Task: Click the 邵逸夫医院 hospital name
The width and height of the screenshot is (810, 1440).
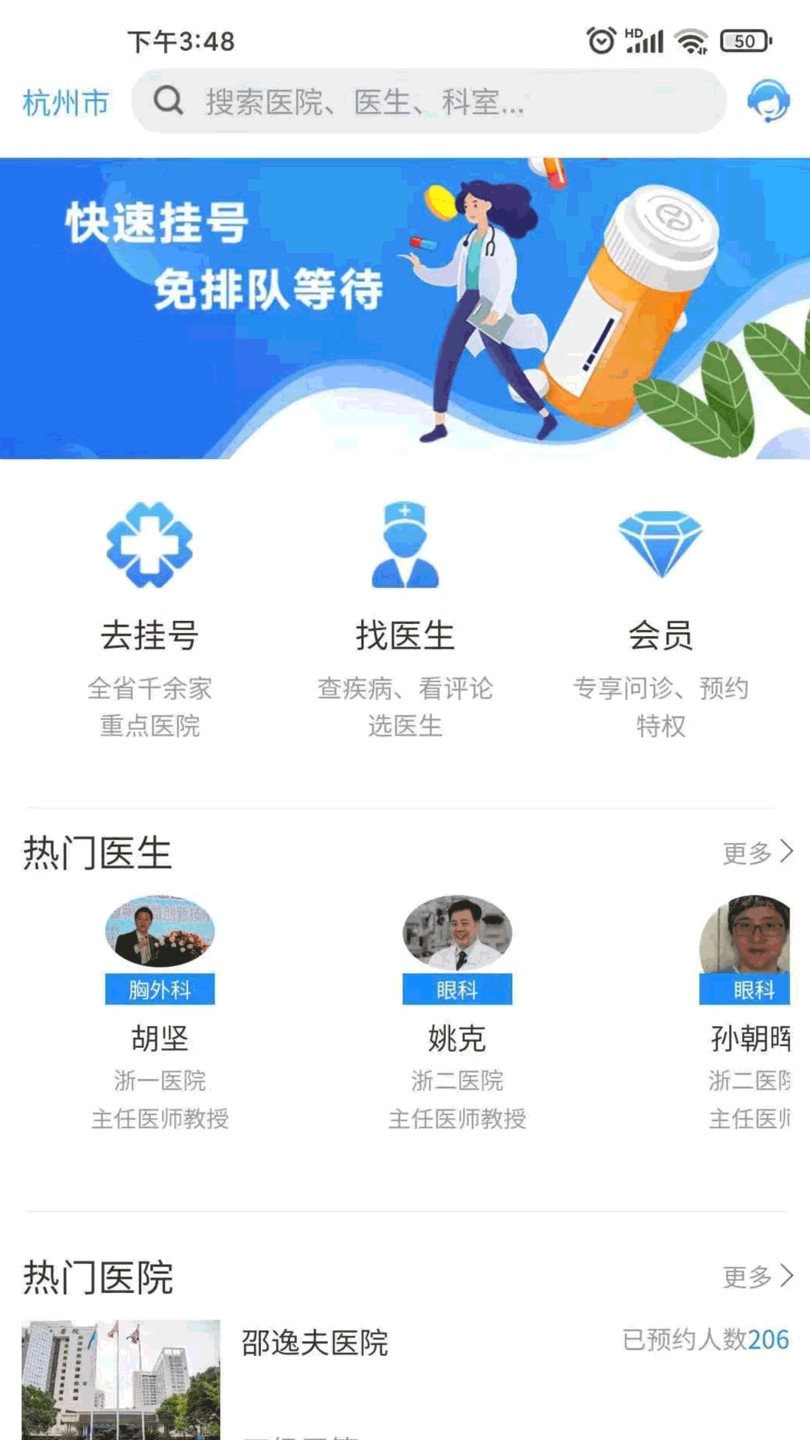Action: (x=316, y=1344)
